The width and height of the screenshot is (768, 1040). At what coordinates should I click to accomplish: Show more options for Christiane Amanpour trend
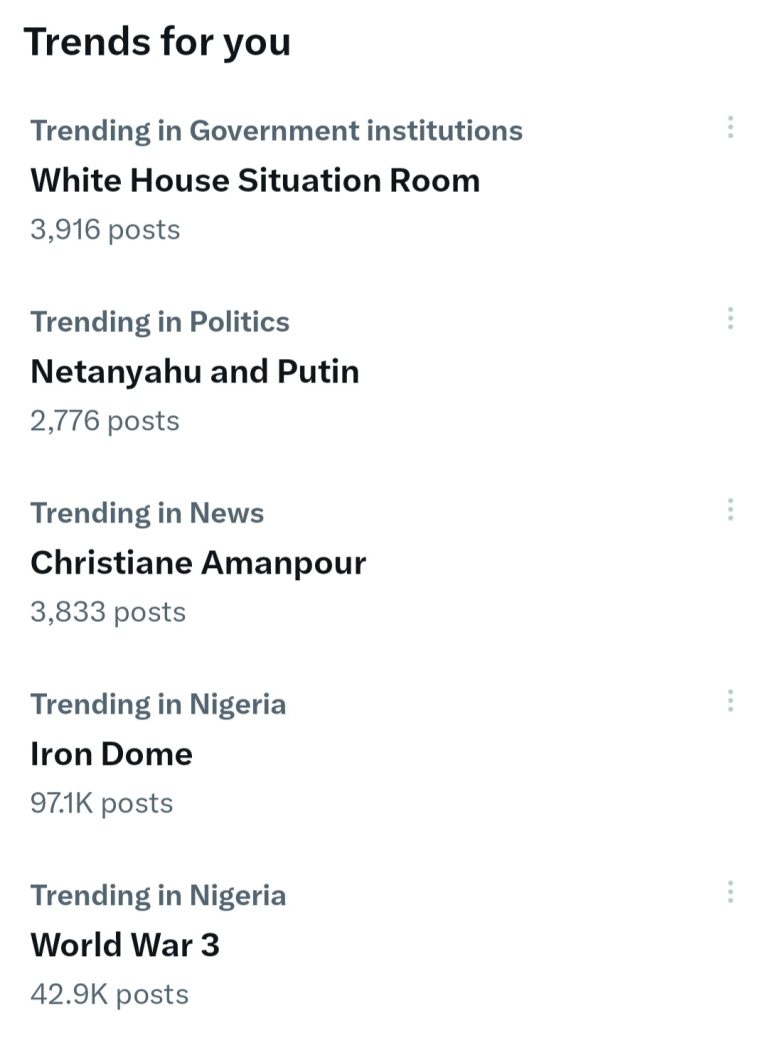(x=731, y=510)
